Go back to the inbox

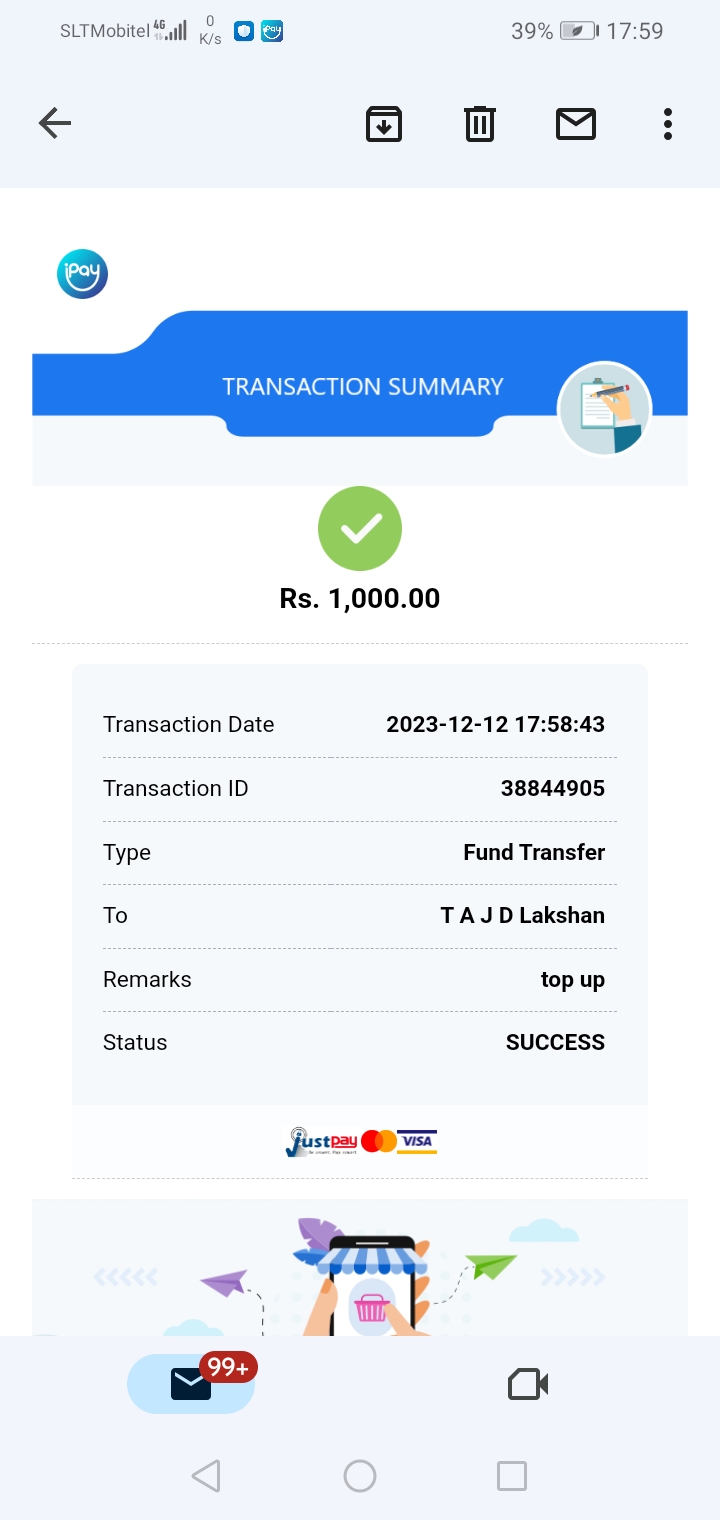coord(55,124)
